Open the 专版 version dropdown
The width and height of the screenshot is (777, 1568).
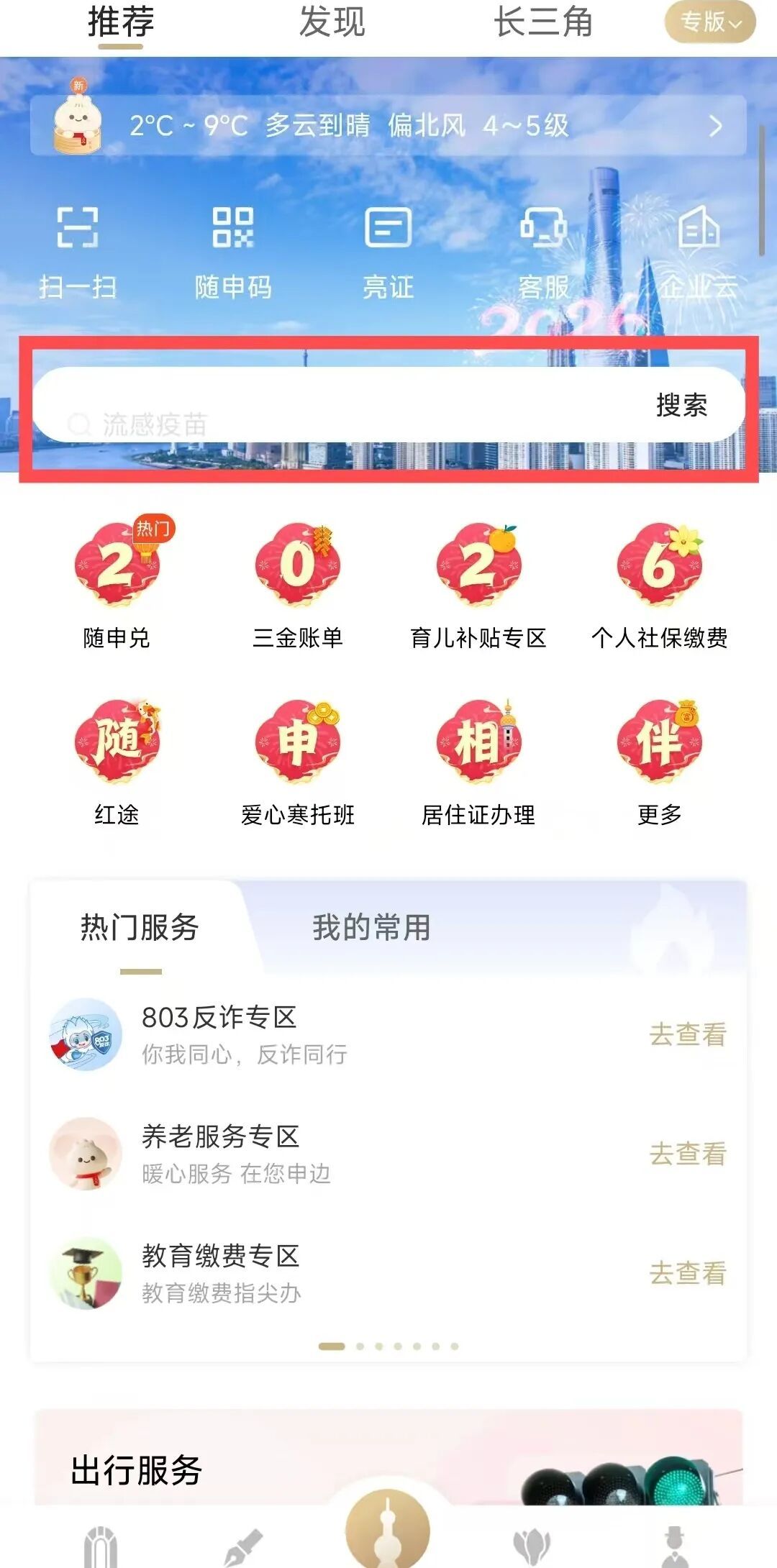tap(709, 22)
